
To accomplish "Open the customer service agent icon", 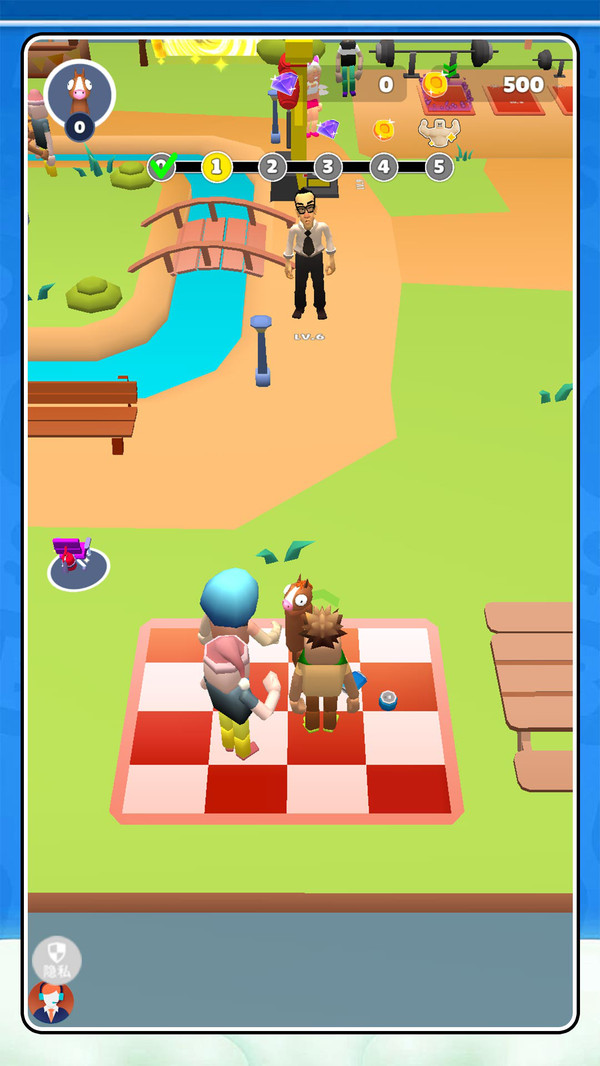I will [x=51, y=1003].
